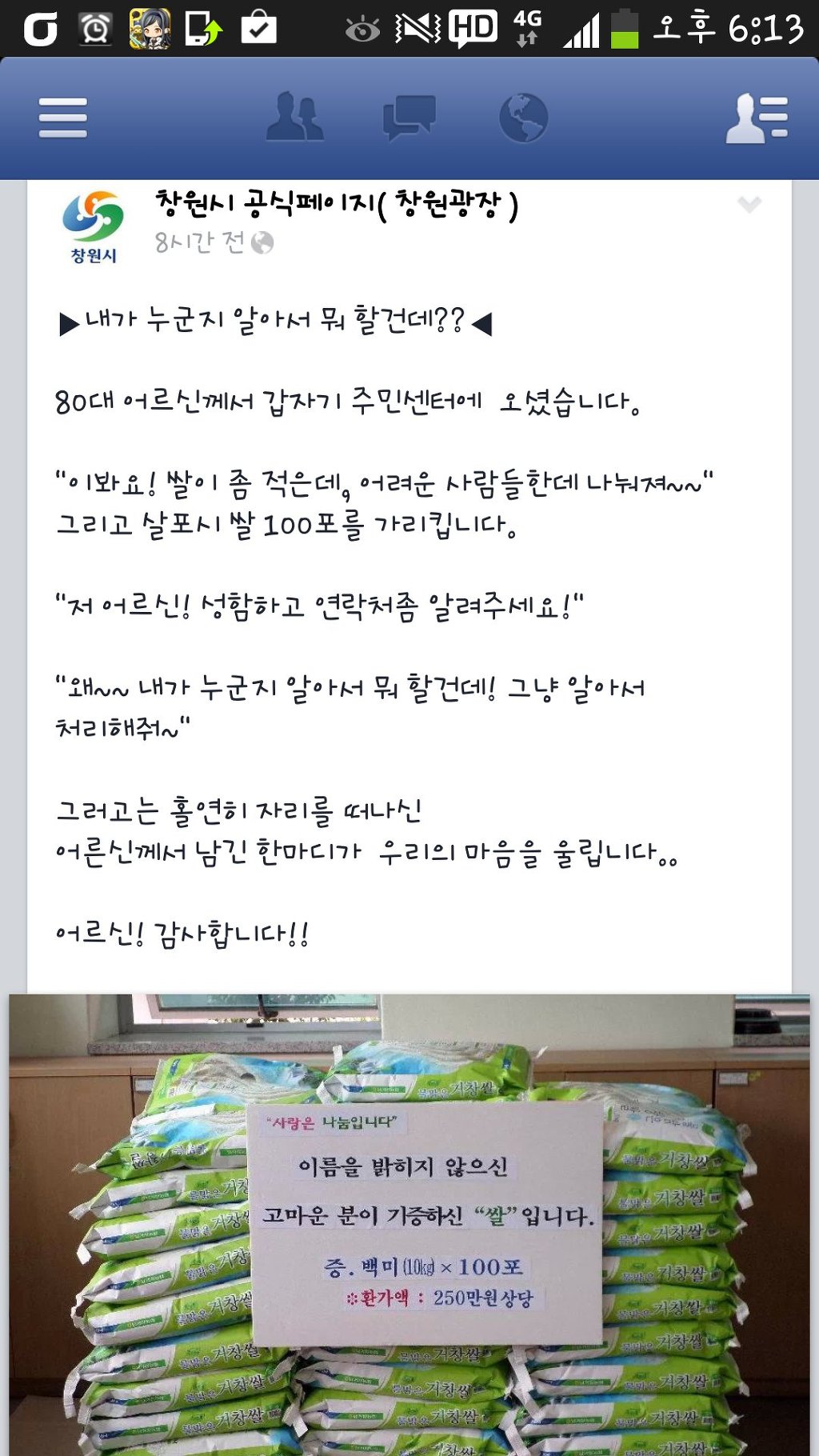The height and width of the screenshot is (1456, 819).
Task: Expand the post options chevron
Action: click(749, 205)
